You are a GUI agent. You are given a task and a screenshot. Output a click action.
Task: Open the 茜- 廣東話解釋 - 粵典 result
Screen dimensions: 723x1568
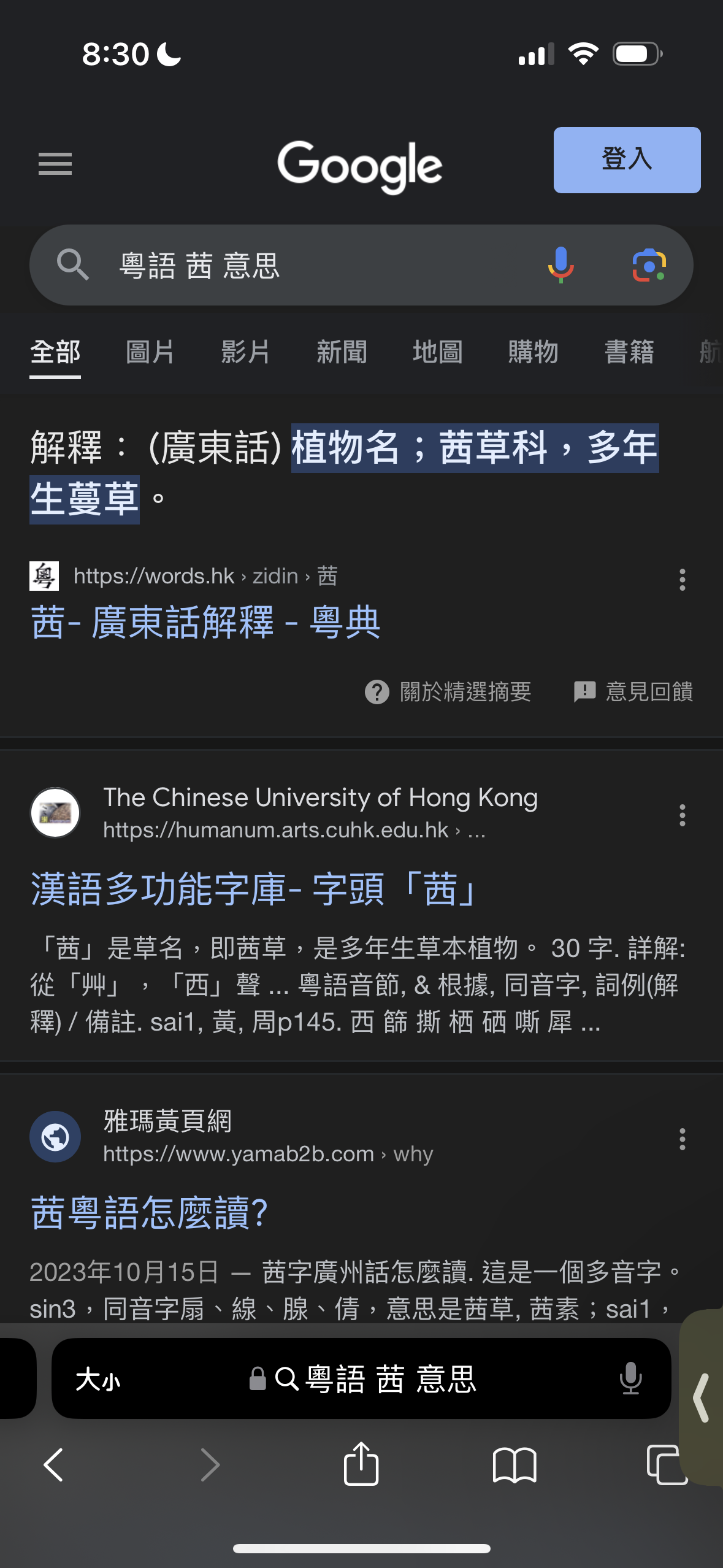(x=205, y=622)
